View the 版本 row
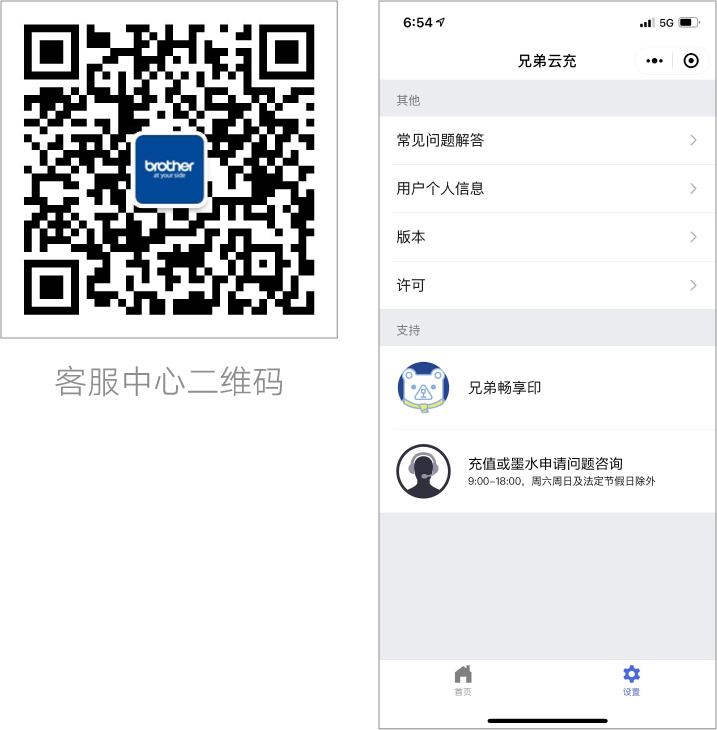The width and height of the screenshot is (717, 730). click(x=547, y=237)
